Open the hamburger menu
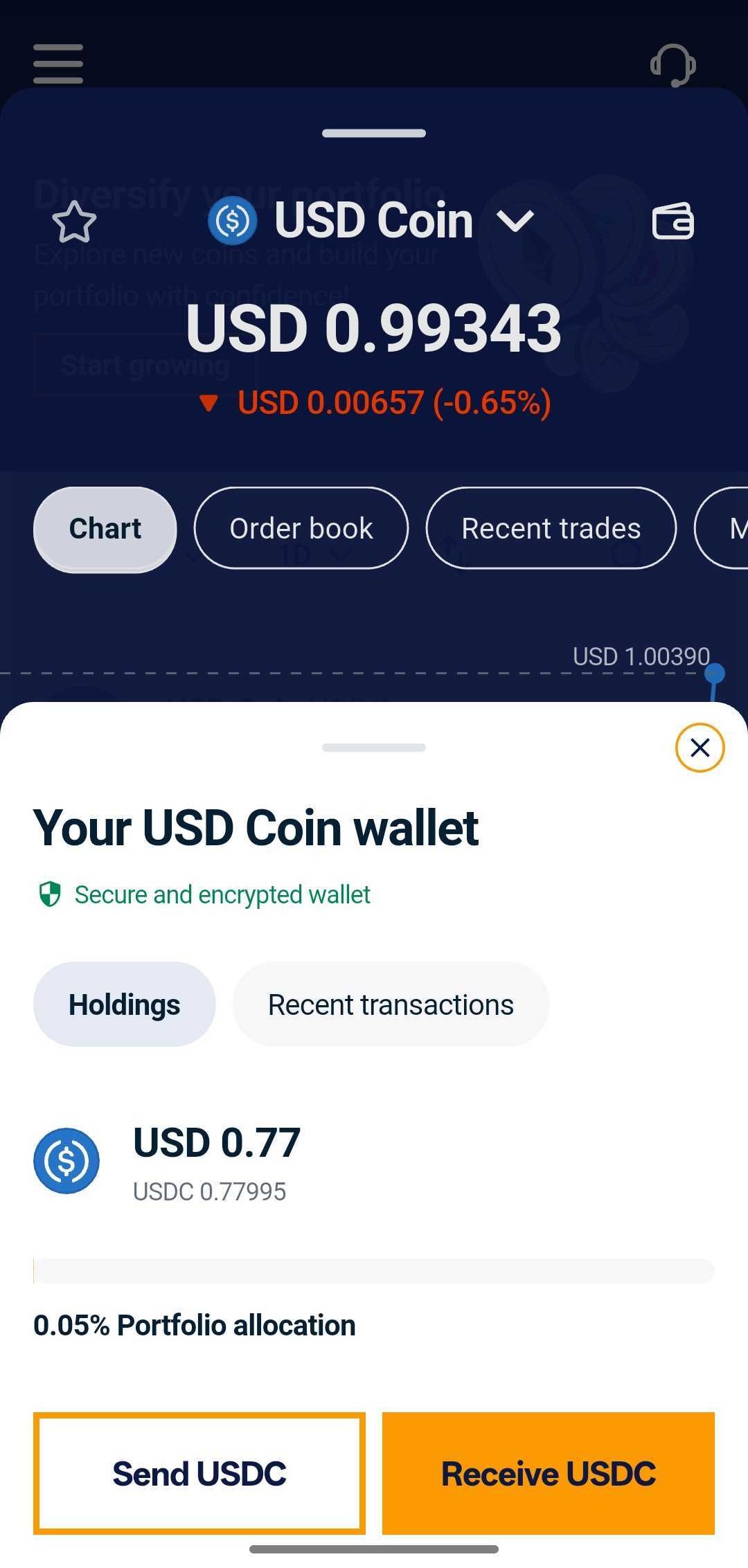 pyautogui.click(x=58, y=64)
